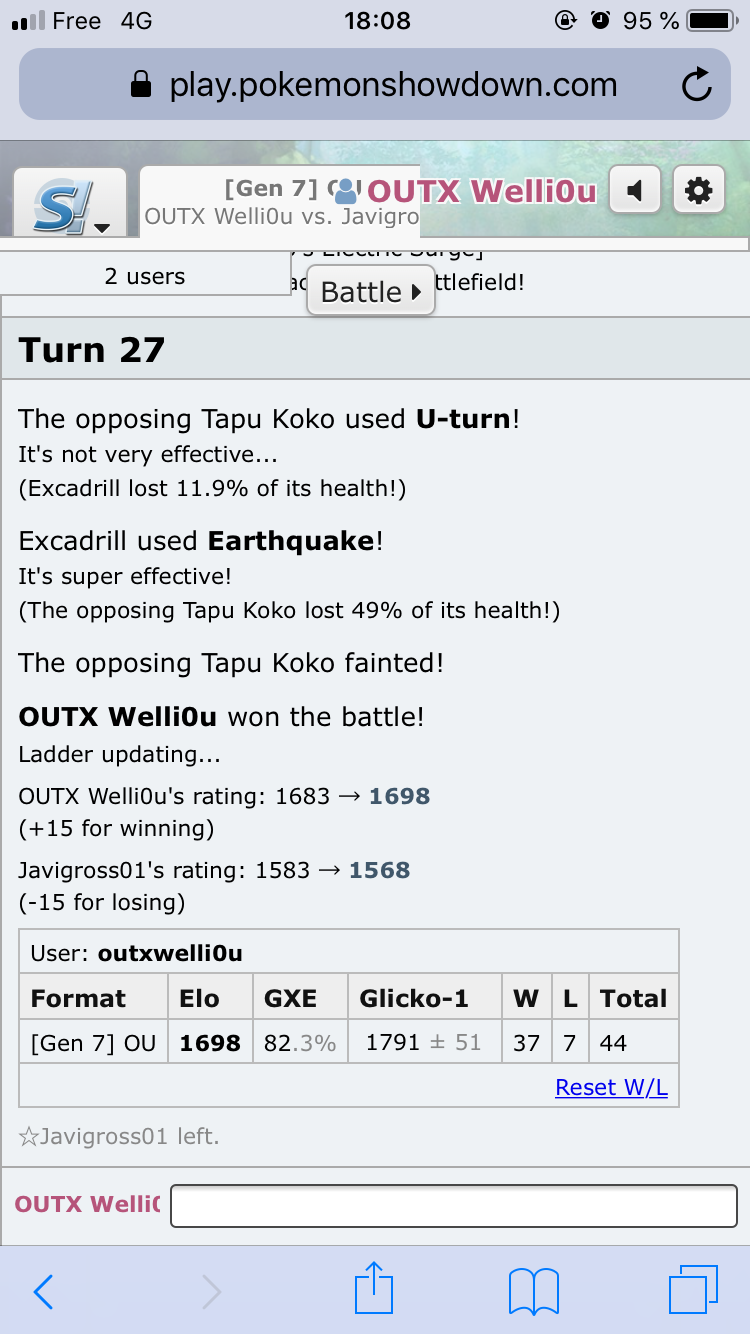Show the 2 users list

pyautogui.click(x=144, y=276)
